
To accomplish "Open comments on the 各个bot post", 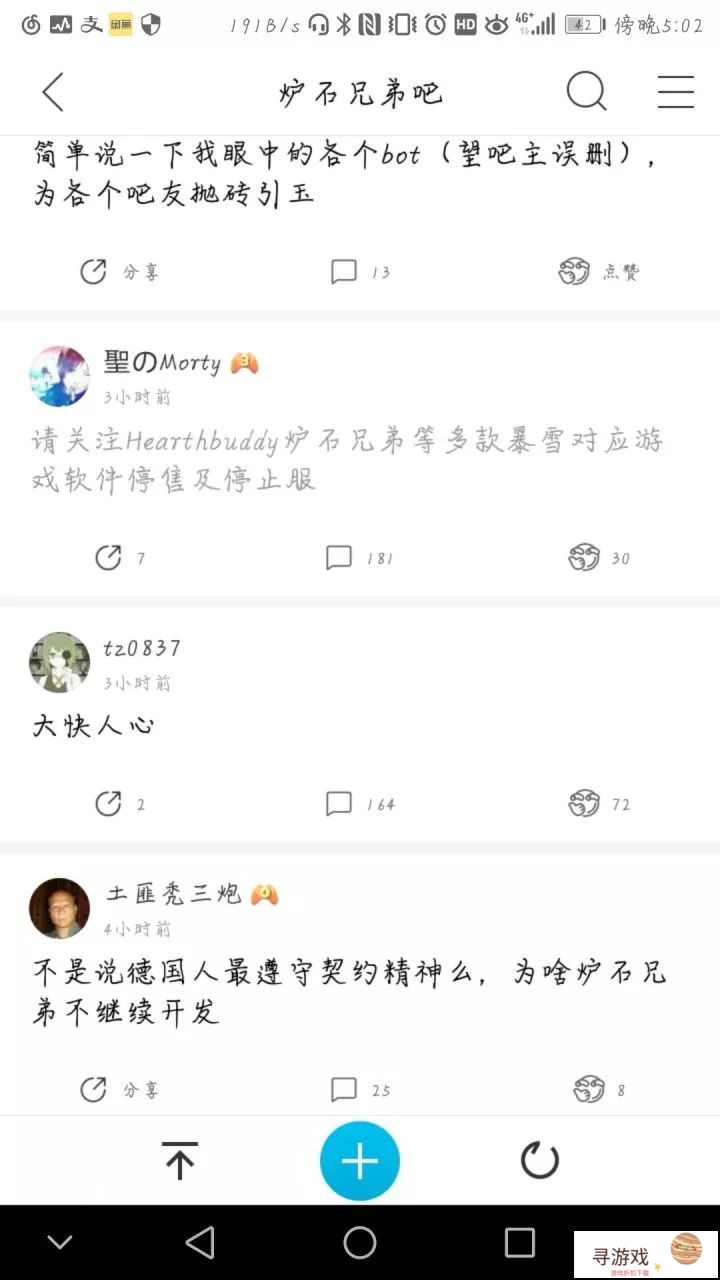I will coord(359,271).
